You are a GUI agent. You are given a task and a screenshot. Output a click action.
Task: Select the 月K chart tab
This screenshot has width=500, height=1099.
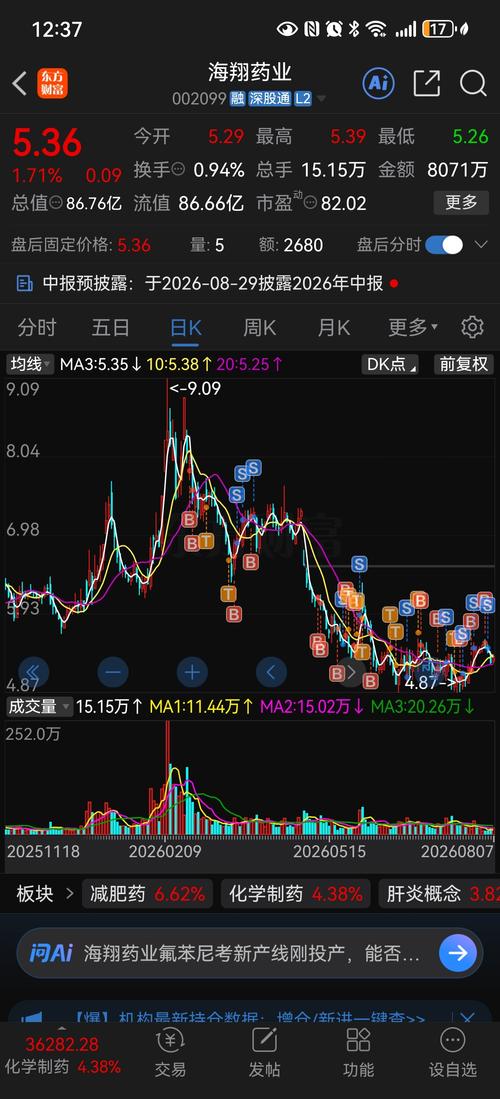coord(334,327)
